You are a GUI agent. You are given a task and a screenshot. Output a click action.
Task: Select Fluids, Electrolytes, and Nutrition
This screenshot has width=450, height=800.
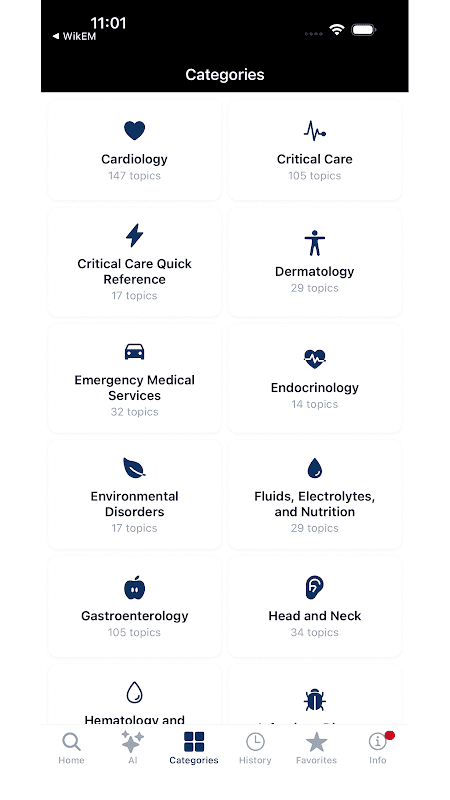[314, 494]
